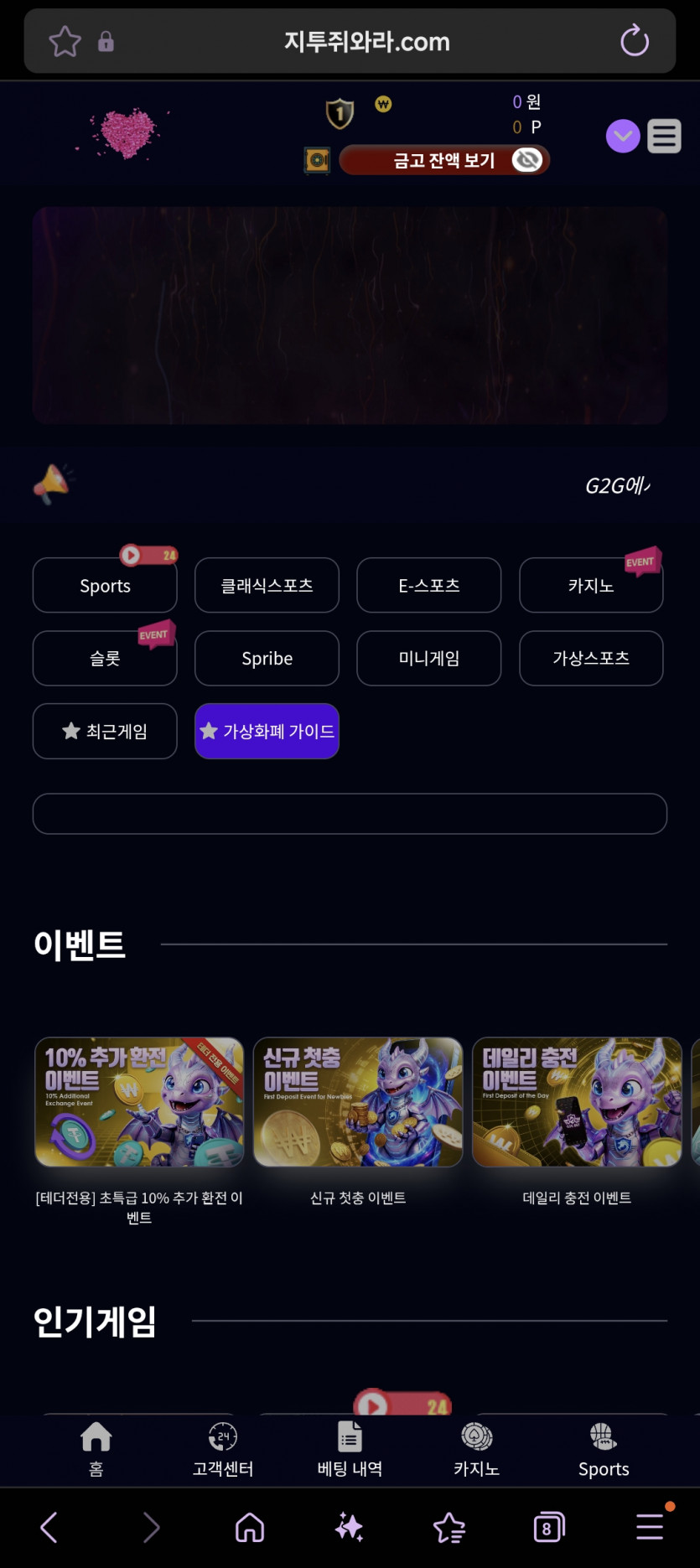Open the 신규 첫충 이벤트 card
This screenshot has height=1568, width=700.
pos(358,1102)
